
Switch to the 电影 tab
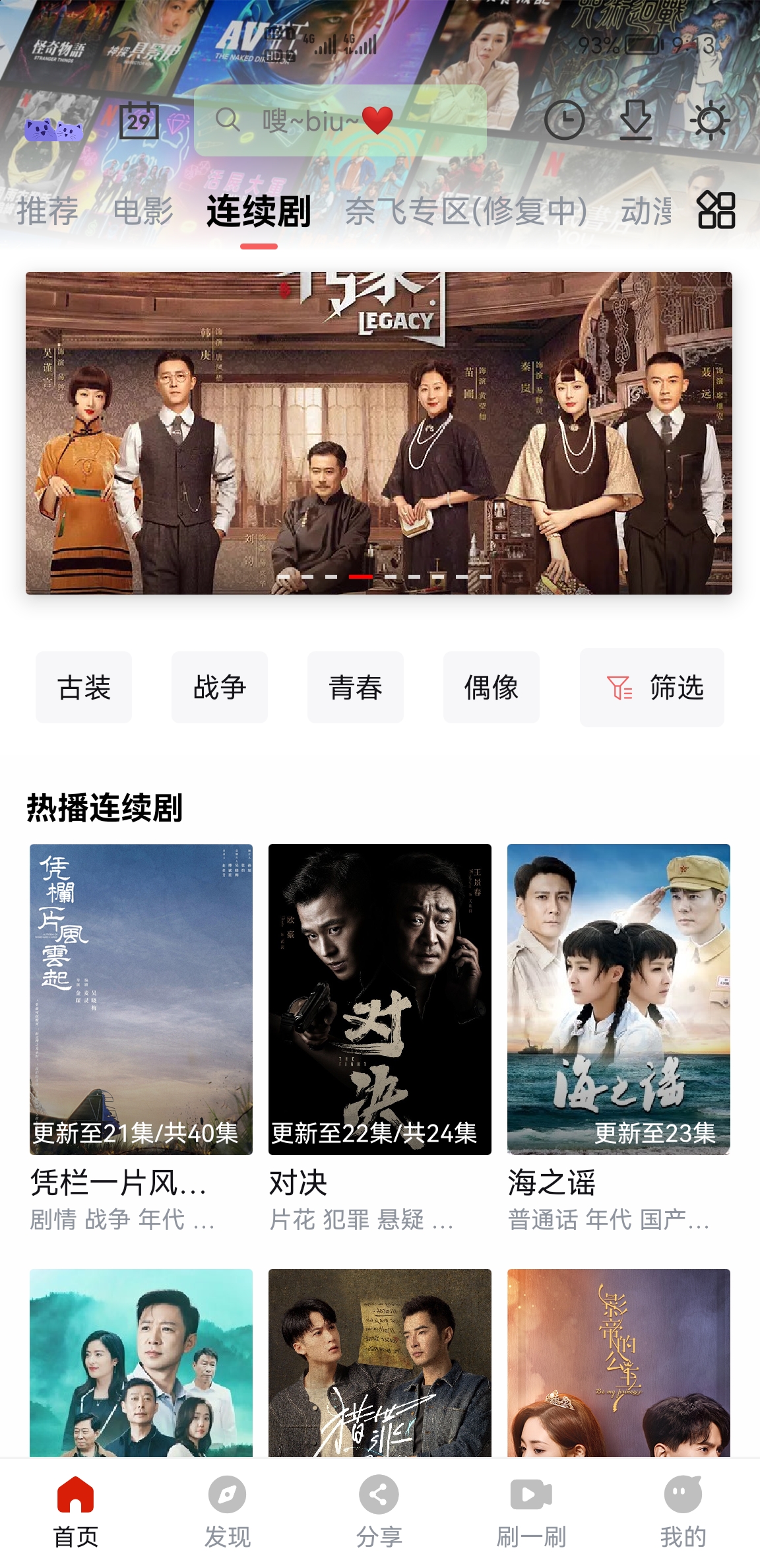point(143,211)
